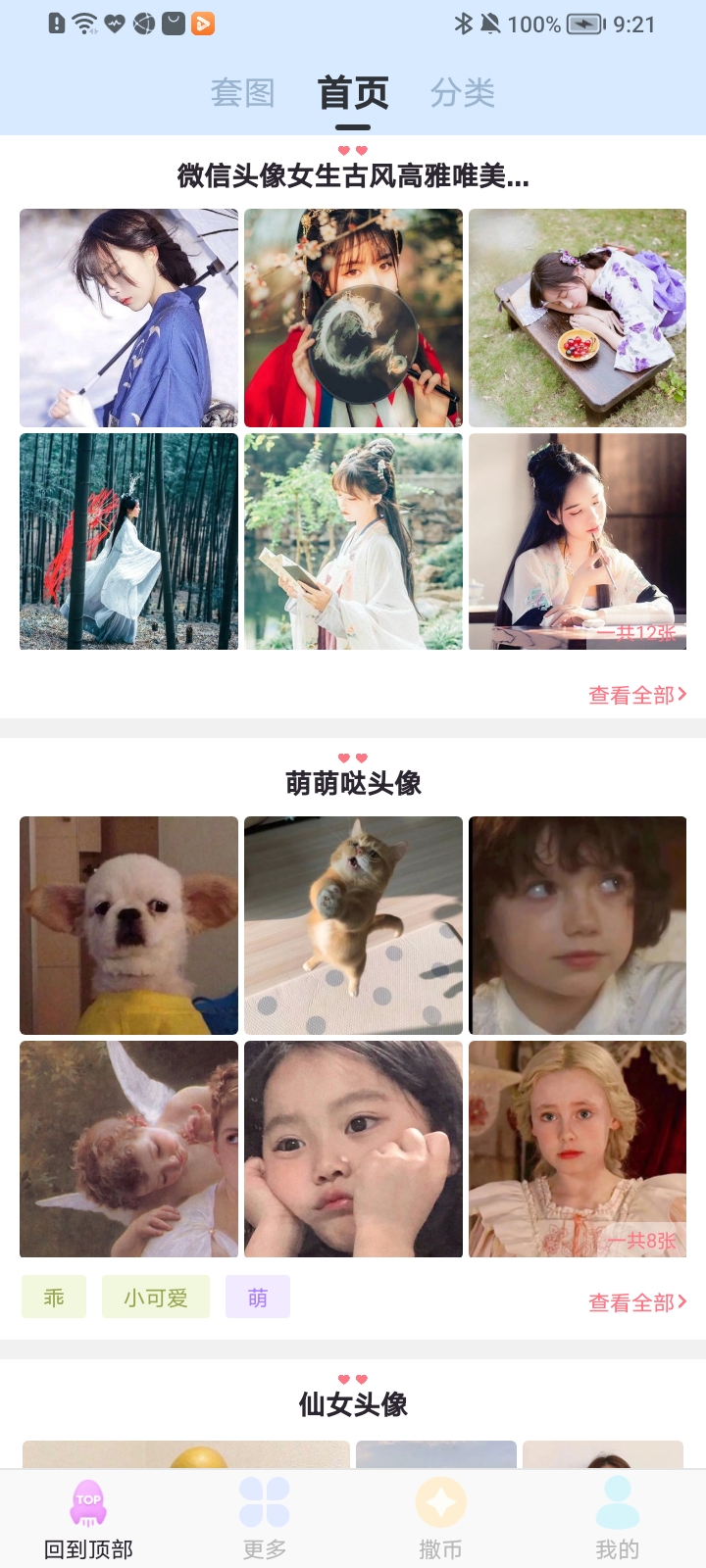Open the bamboo forest avatar image
Screen dimensions: 706x1568
coord(128,541)
